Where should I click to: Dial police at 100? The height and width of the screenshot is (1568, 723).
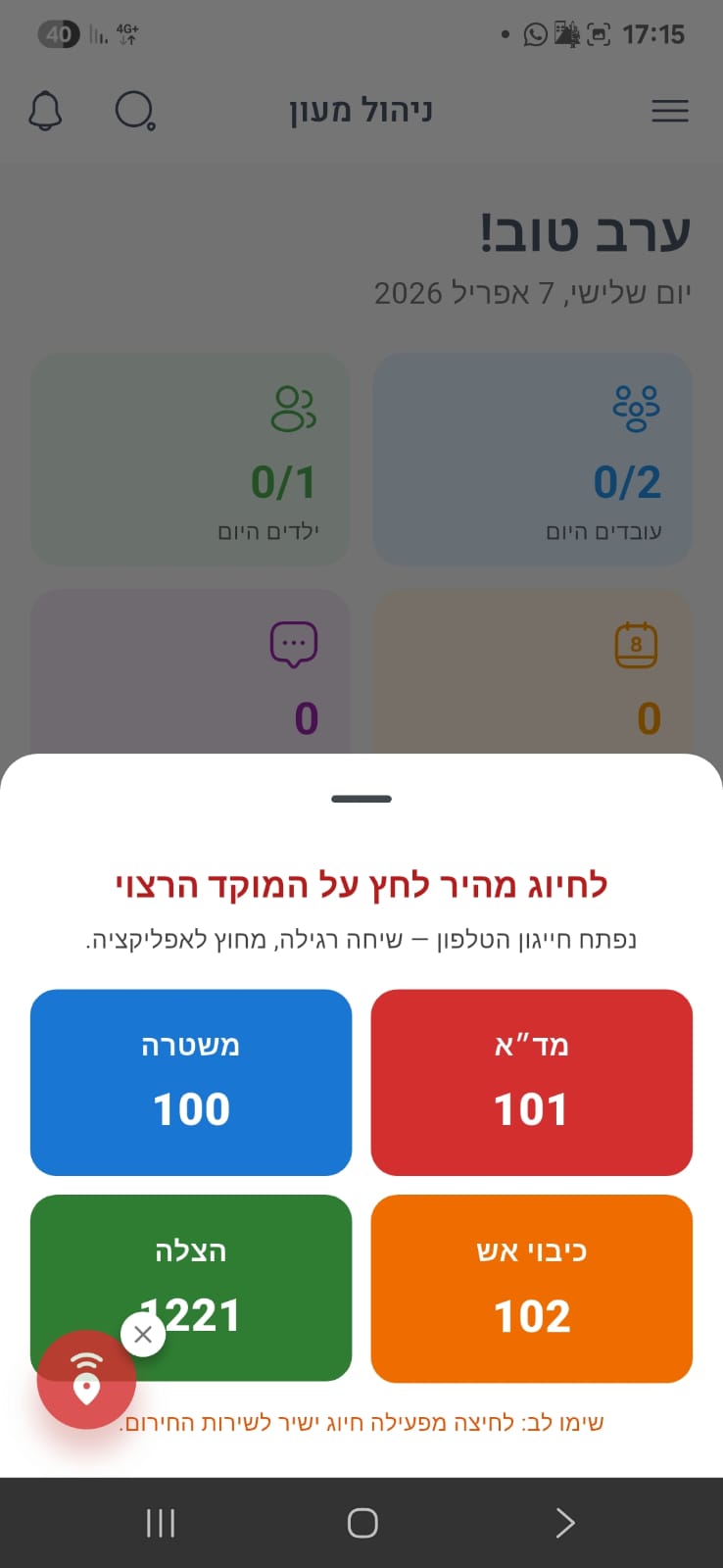click(191, 1082)
